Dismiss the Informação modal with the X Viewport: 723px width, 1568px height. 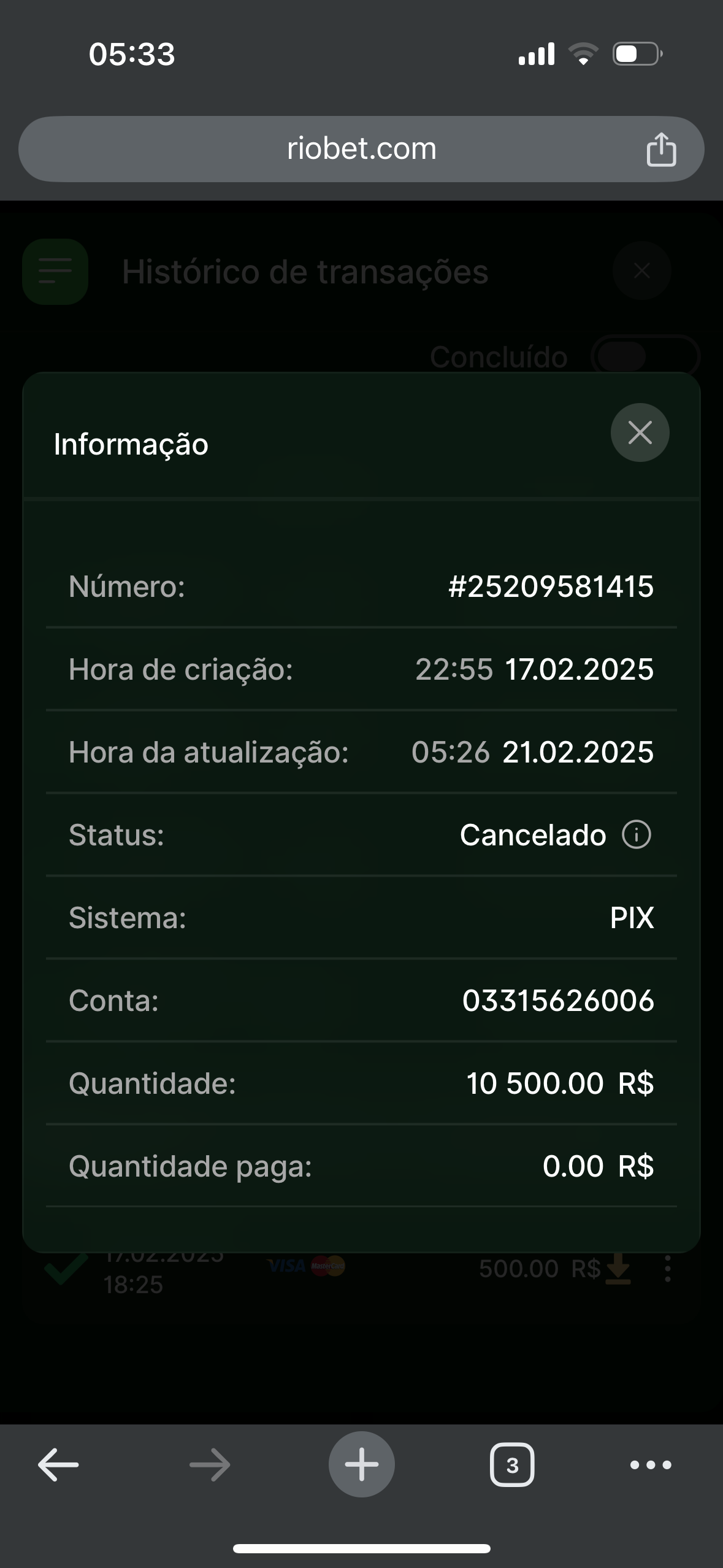[x=640, y=432]
